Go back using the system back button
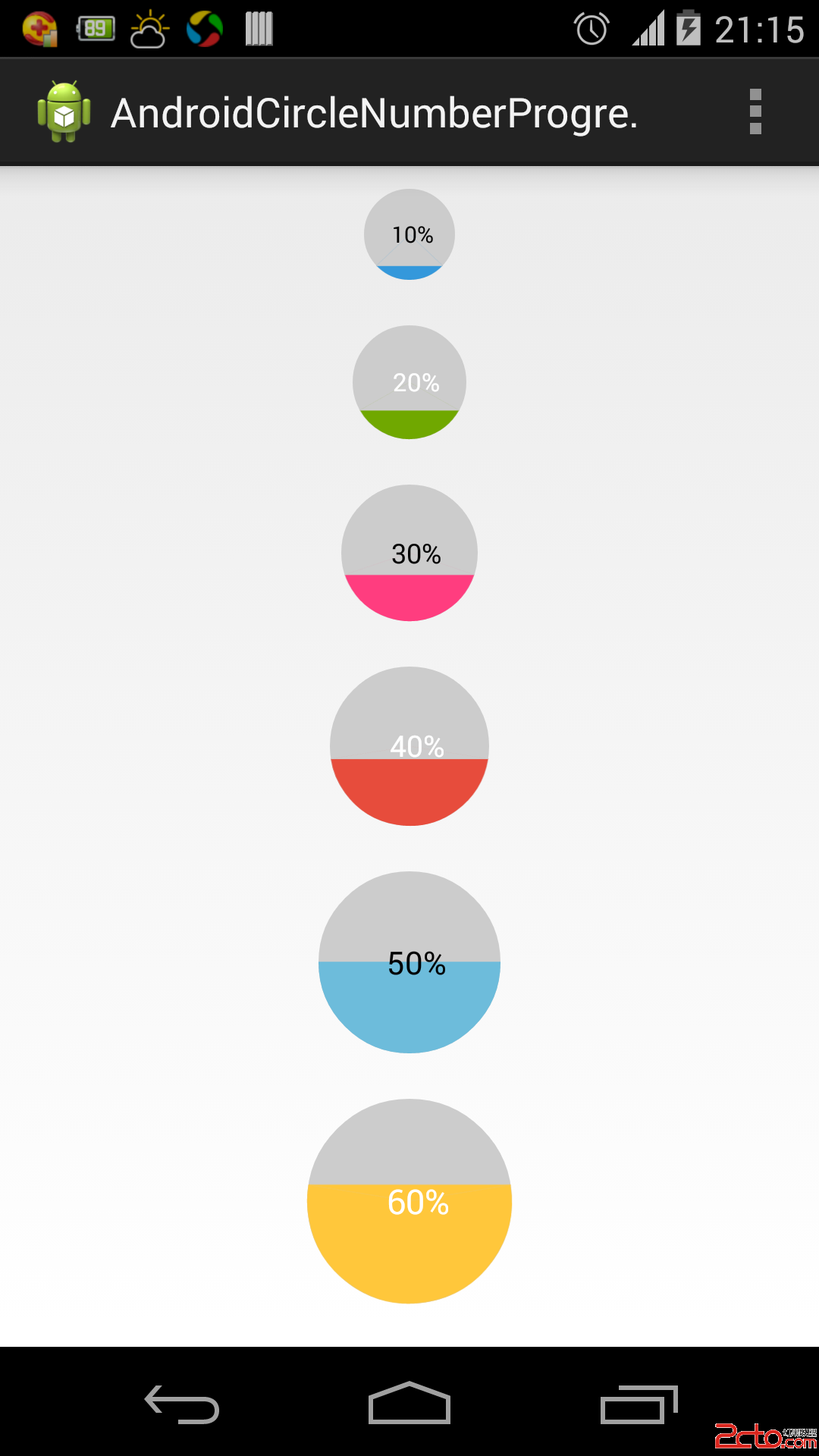 pyautogui.click(x=182, y=1404)
